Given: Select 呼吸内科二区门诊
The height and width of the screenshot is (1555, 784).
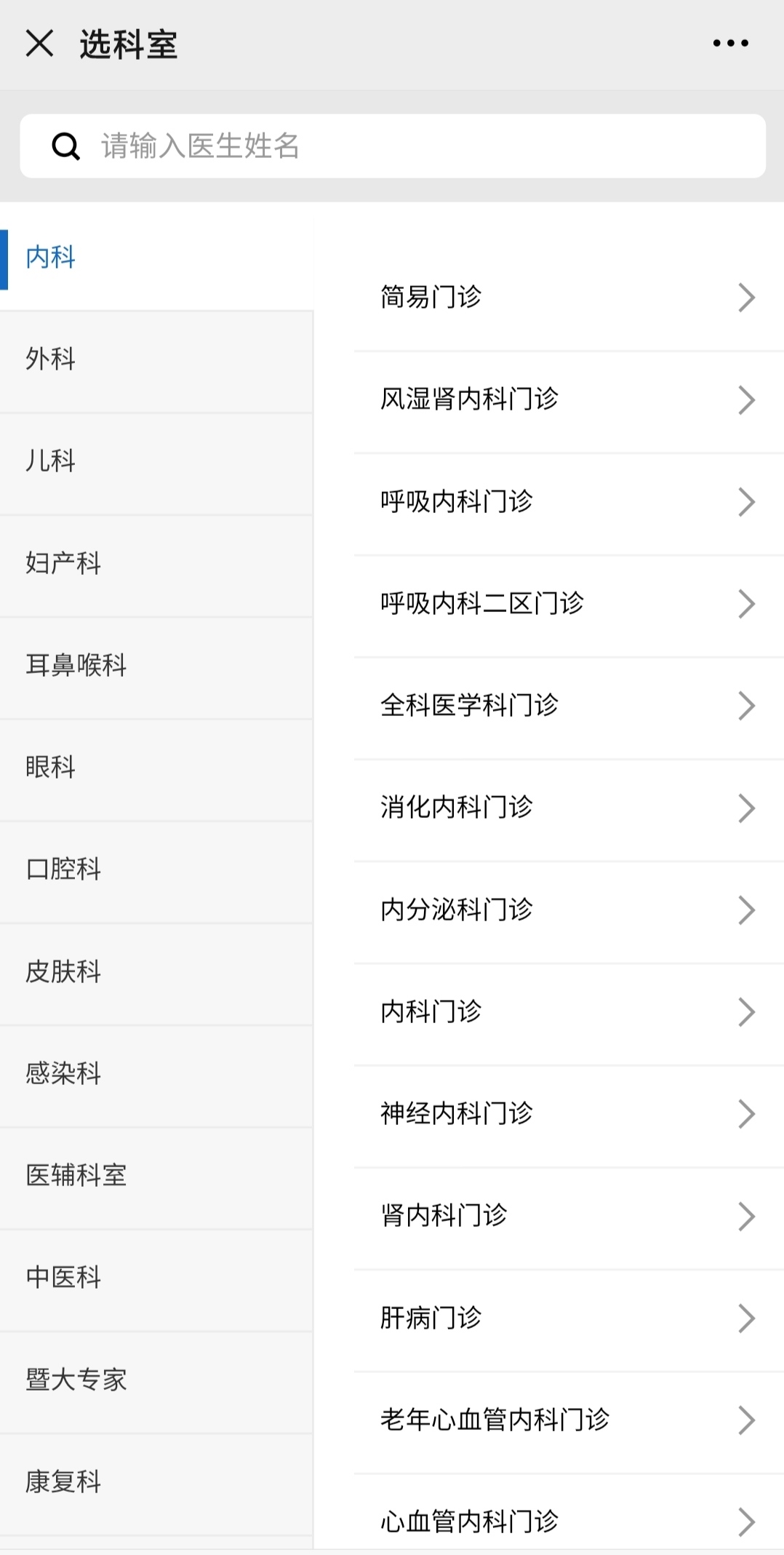Looking at the screenshot, I should click(x=569, y=604).
